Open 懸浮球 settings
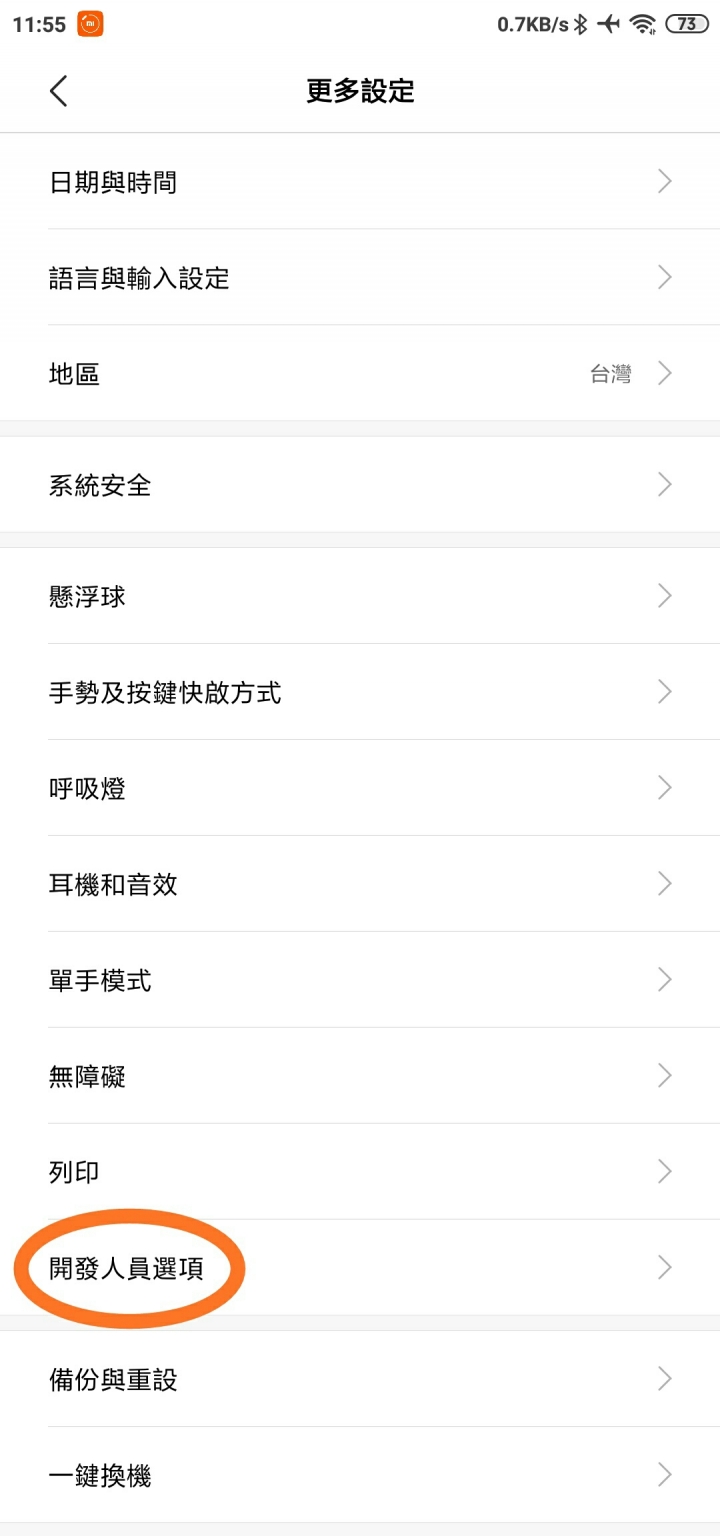This screenshot has width=720, height=1536. tap(360, 597)
